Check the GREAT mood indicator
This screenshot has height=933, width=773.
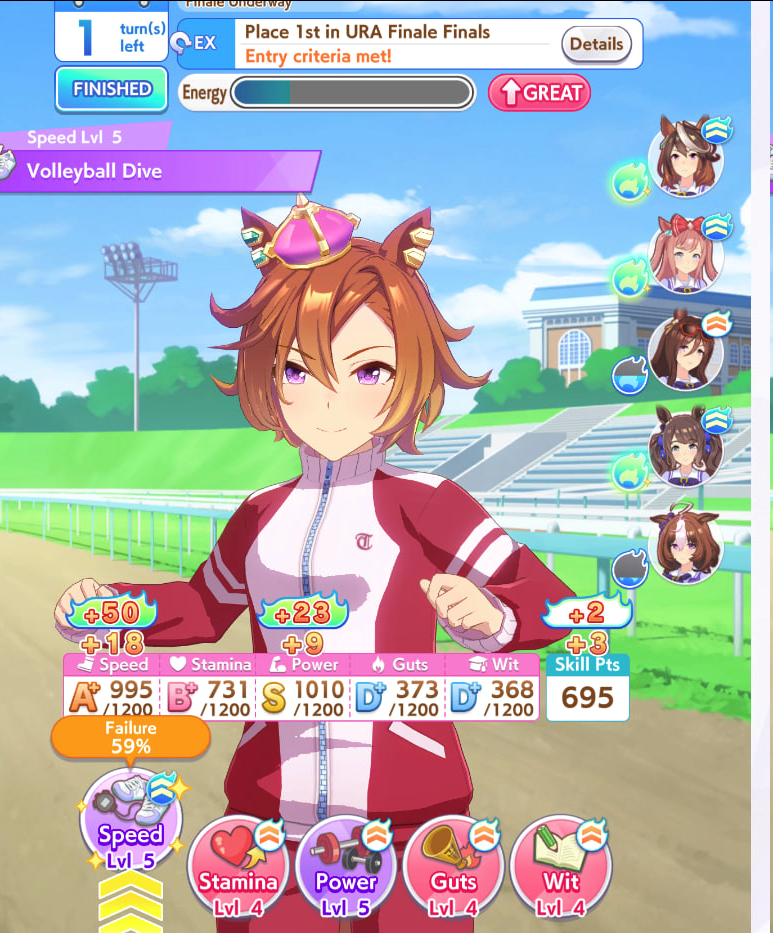tap(539, 93)
